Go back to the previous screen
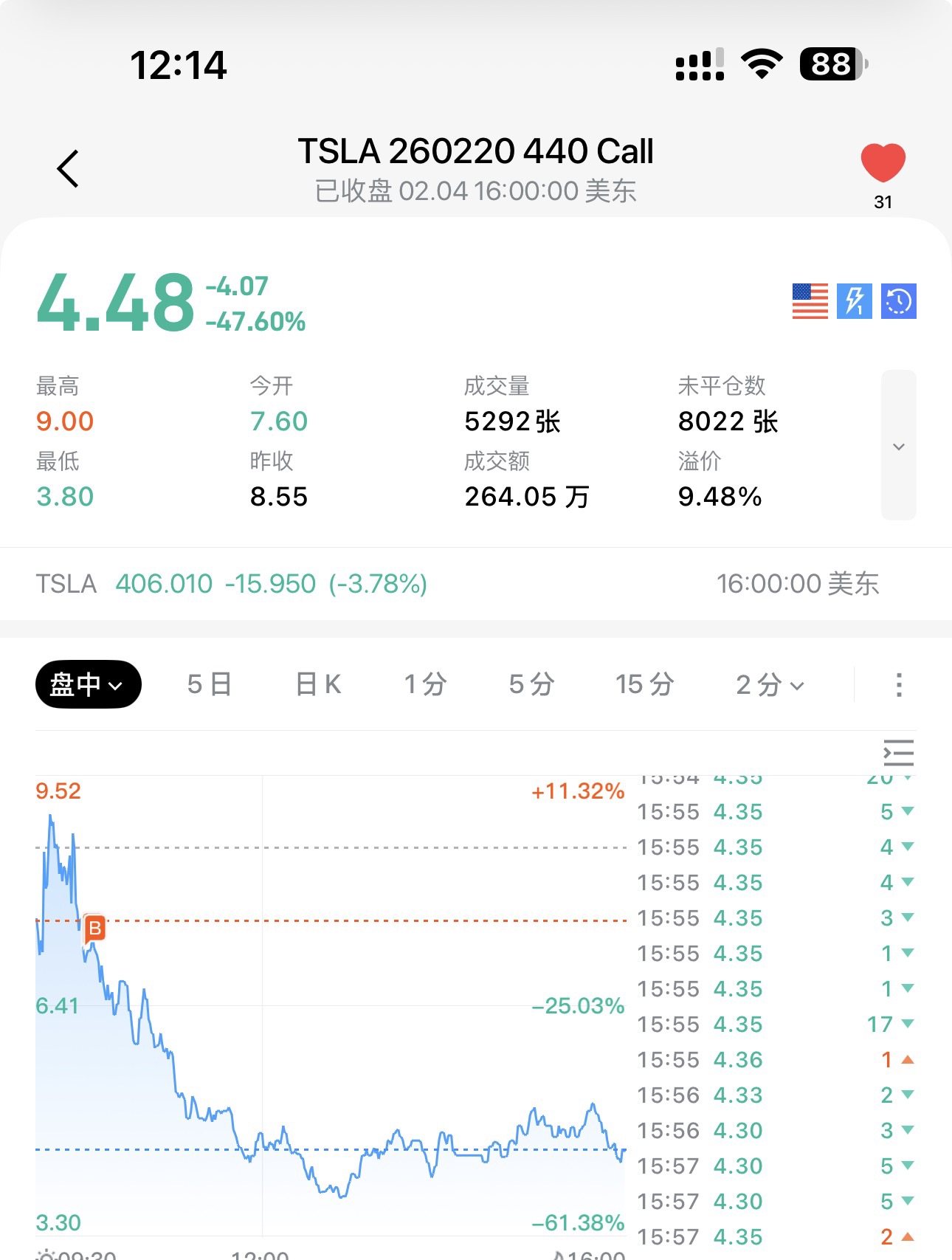Viewport: 952px width, 1260px height. tap(68, 169)
